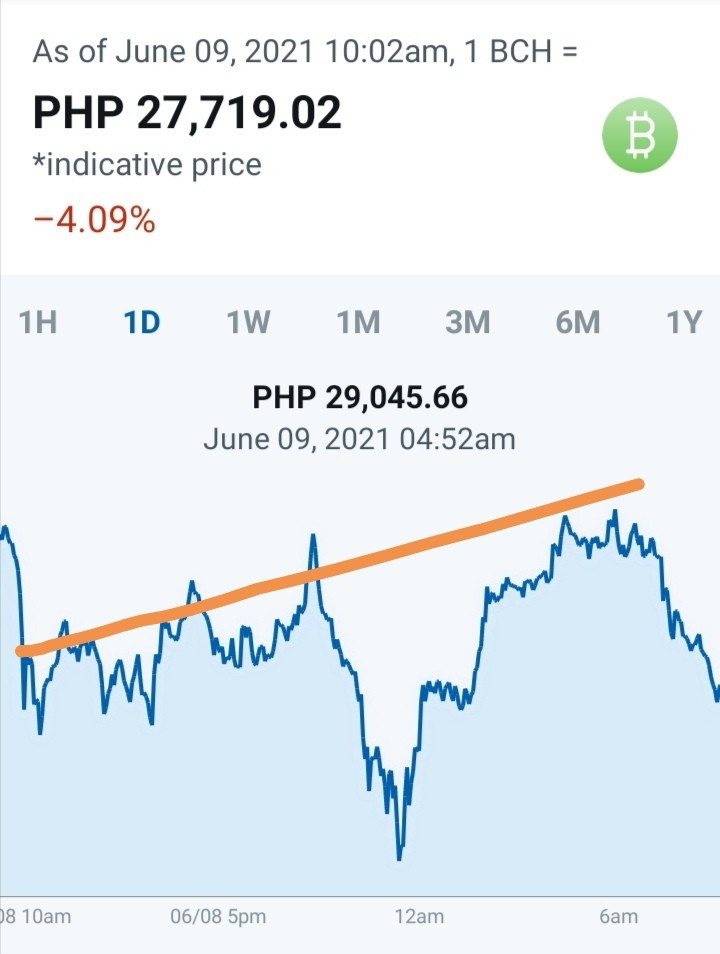Switch to the 1Y chart view
The image size is (720, 954).
click(x=684, y=322)
